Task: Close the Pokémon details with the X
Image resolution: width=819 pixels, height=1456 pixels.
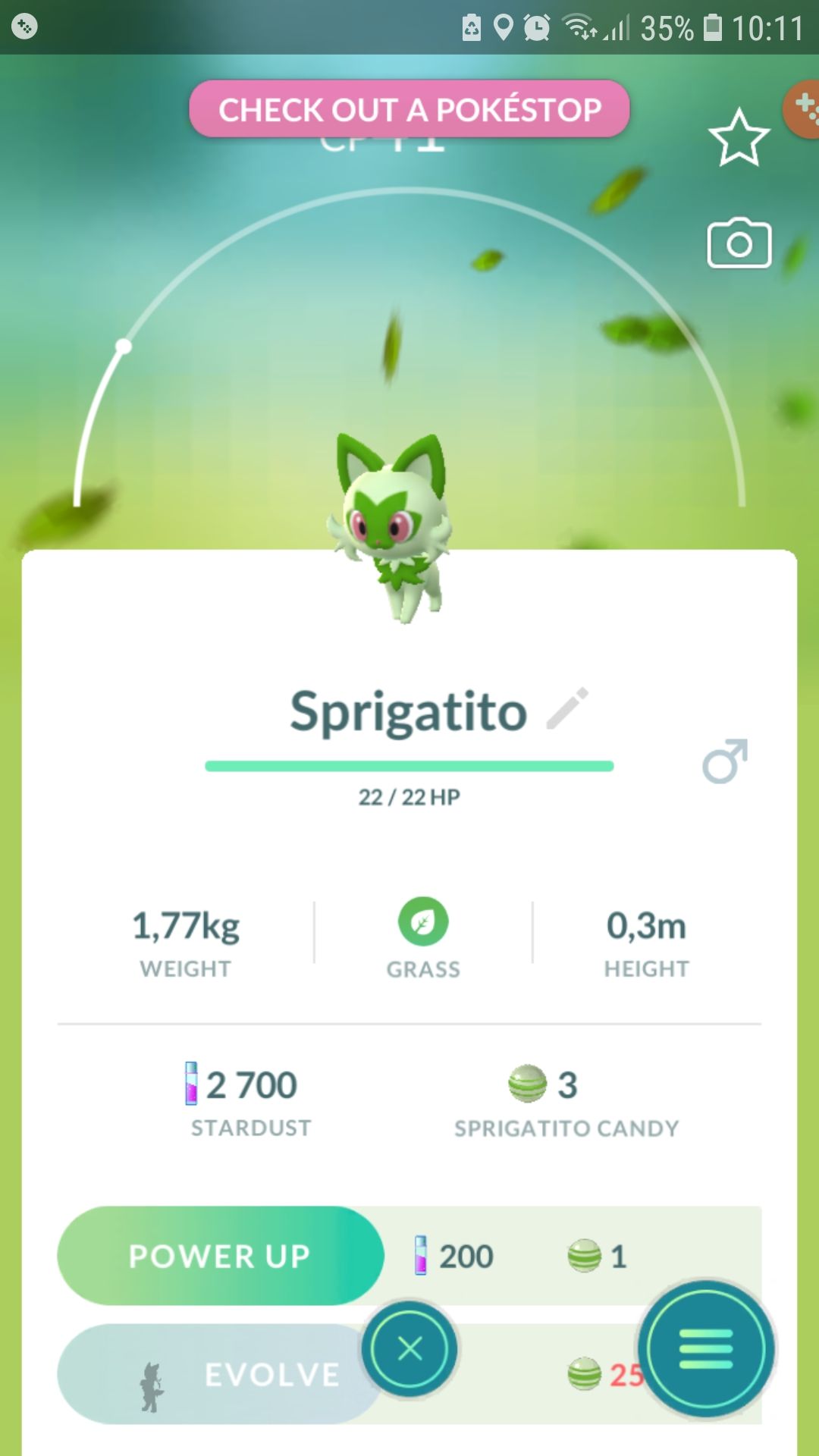Action: coord(409,1349)
